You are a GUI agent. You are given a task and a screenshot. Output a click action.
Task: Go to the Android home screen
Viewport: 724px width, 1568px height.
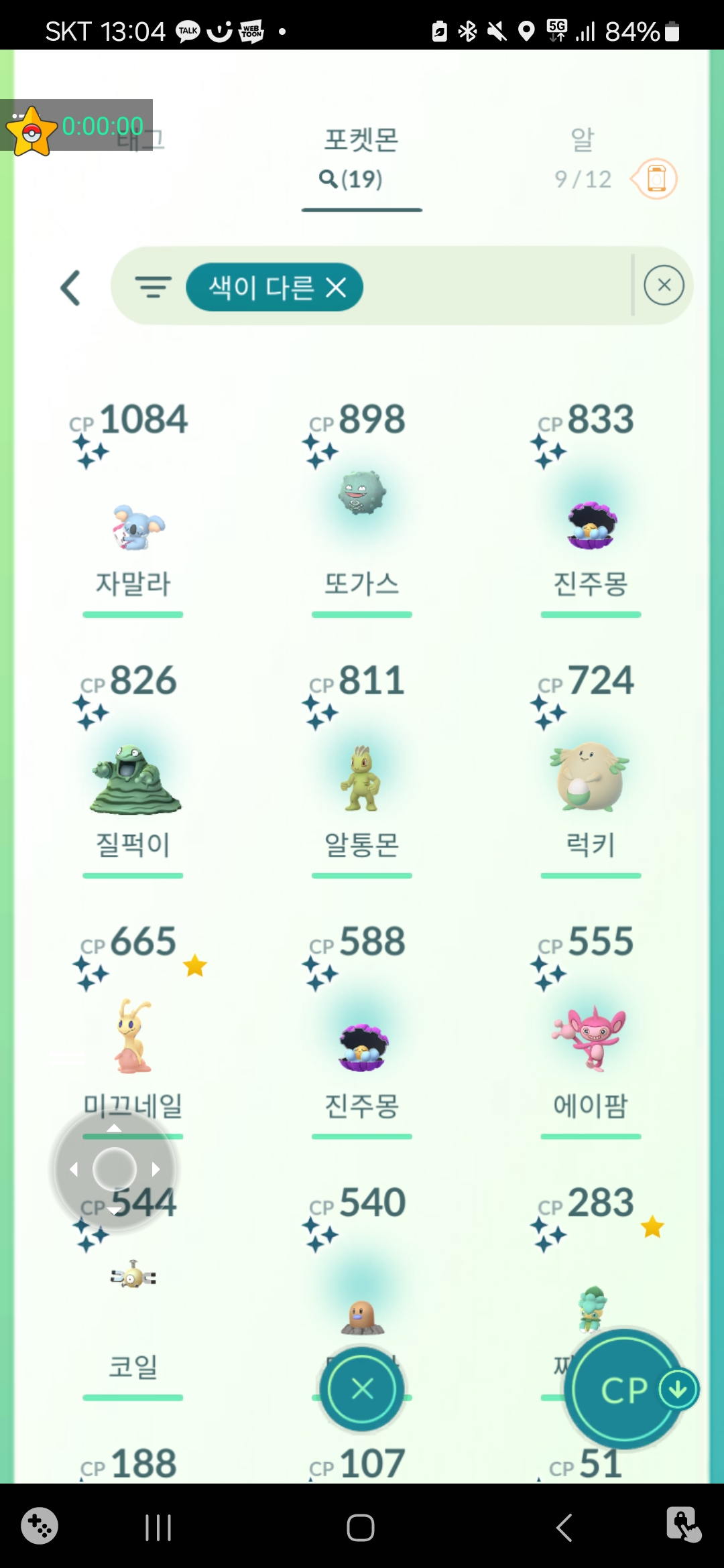click(361, 1528)
